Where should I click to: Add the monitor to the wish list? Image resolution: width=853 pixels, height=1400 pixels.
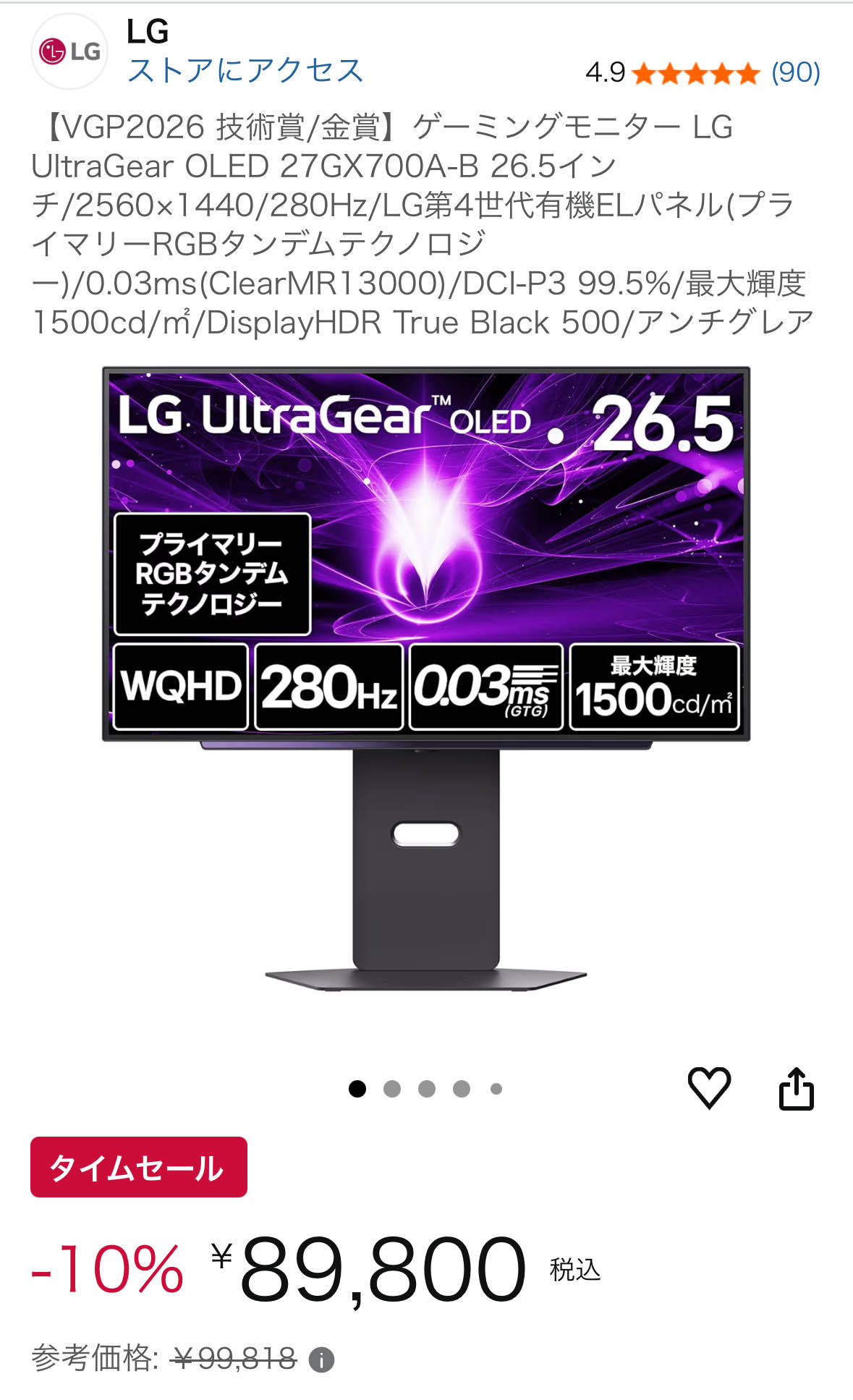pos(709,1087)
